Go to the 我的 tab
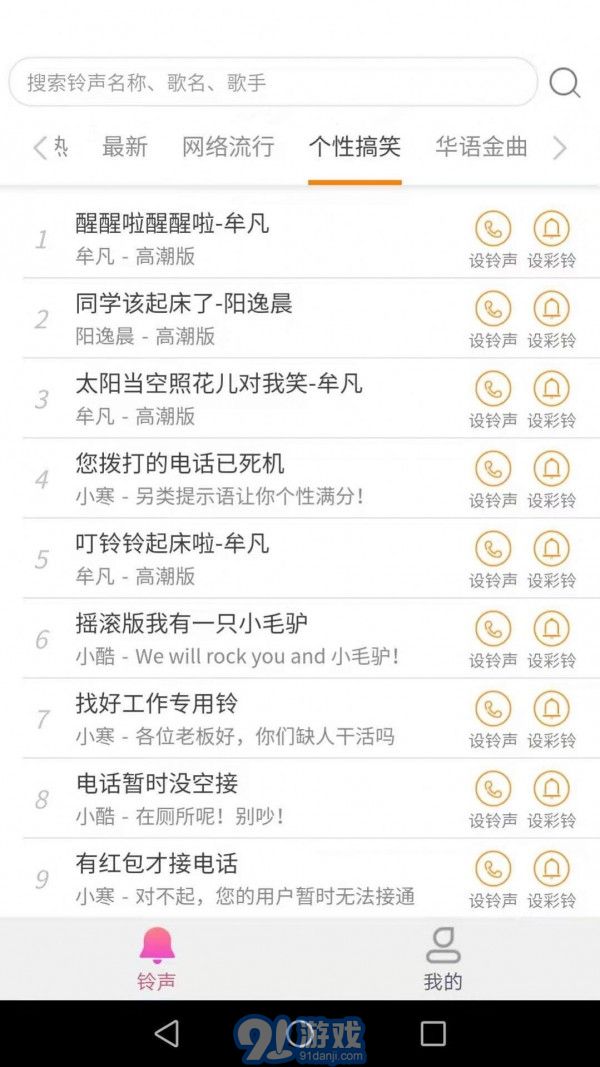 [x=443, y=959]
